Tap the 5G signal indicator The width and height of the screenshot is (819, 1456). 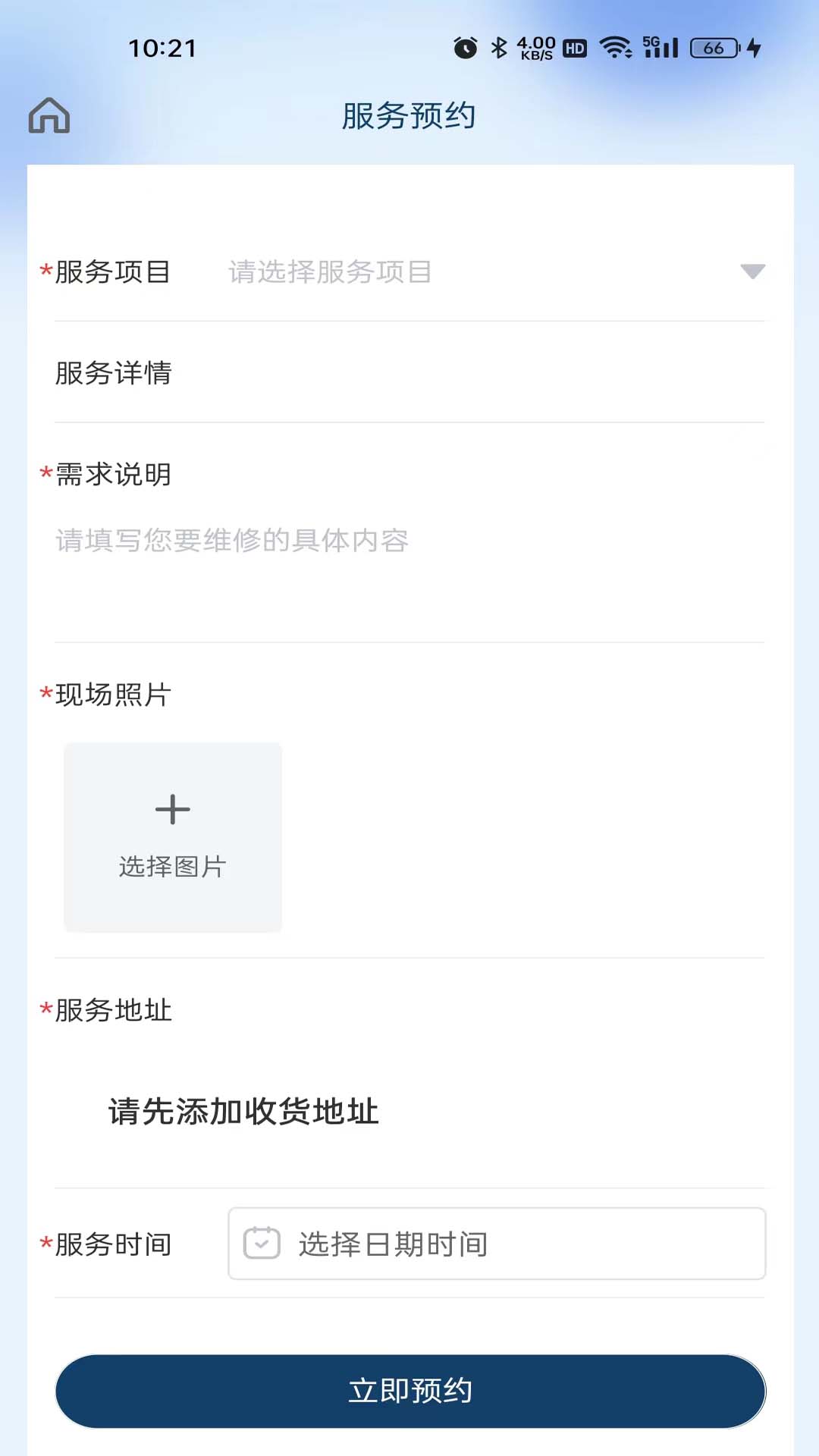[x=659, y=46]
